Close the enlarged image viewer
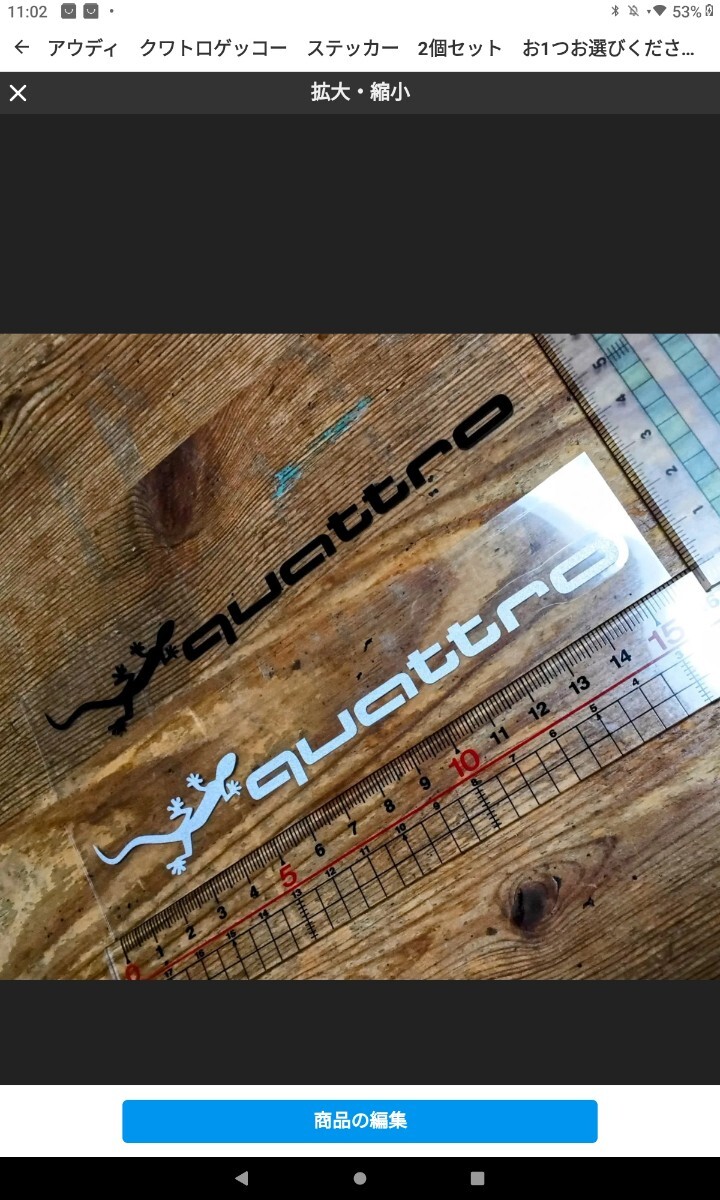The width and height of the screenshot is (720, 1200). pyautogui.click(x=18, y=93)
